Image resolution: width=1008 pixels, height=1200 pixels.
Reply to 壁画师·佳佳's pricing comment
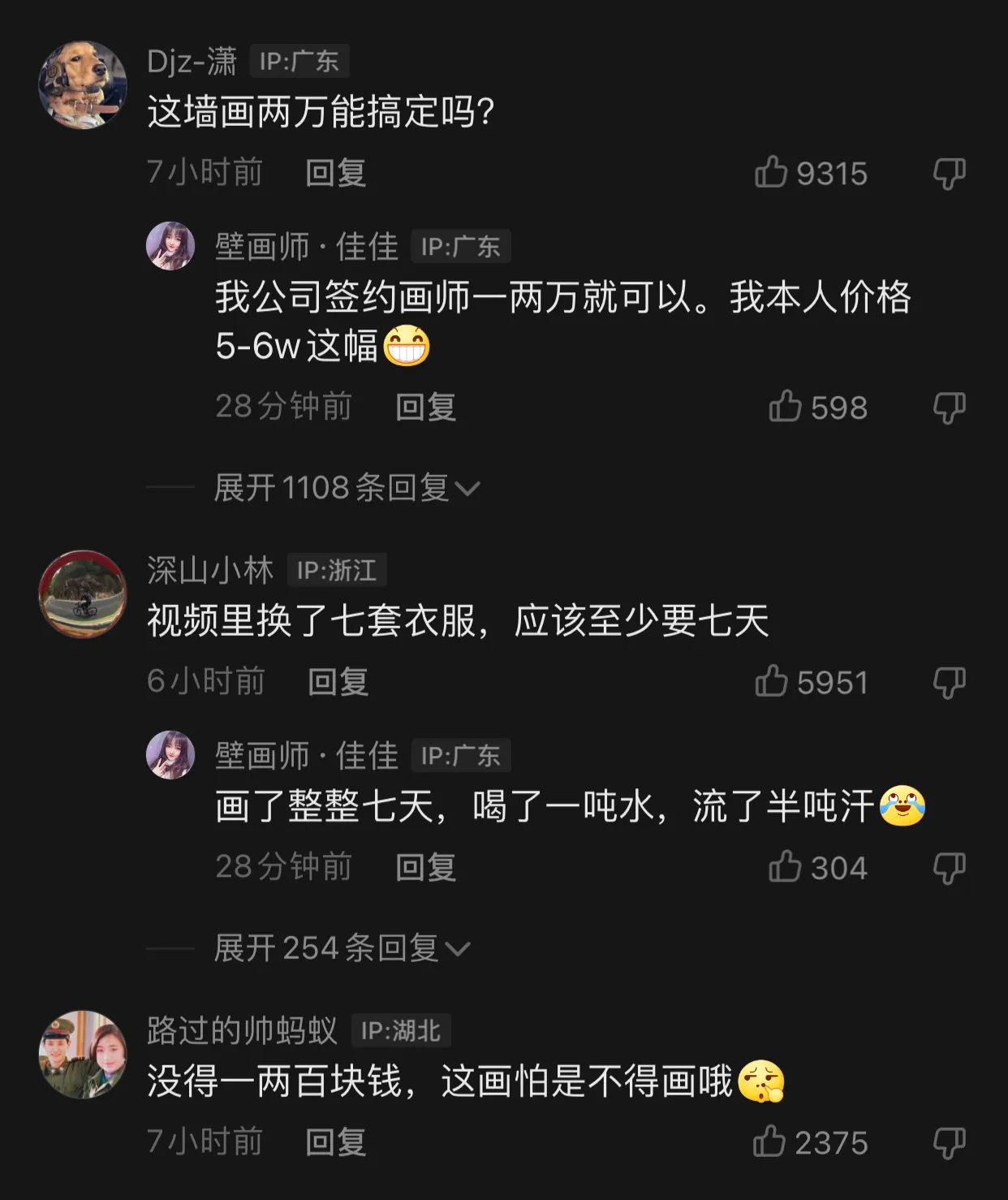point(424,408)
